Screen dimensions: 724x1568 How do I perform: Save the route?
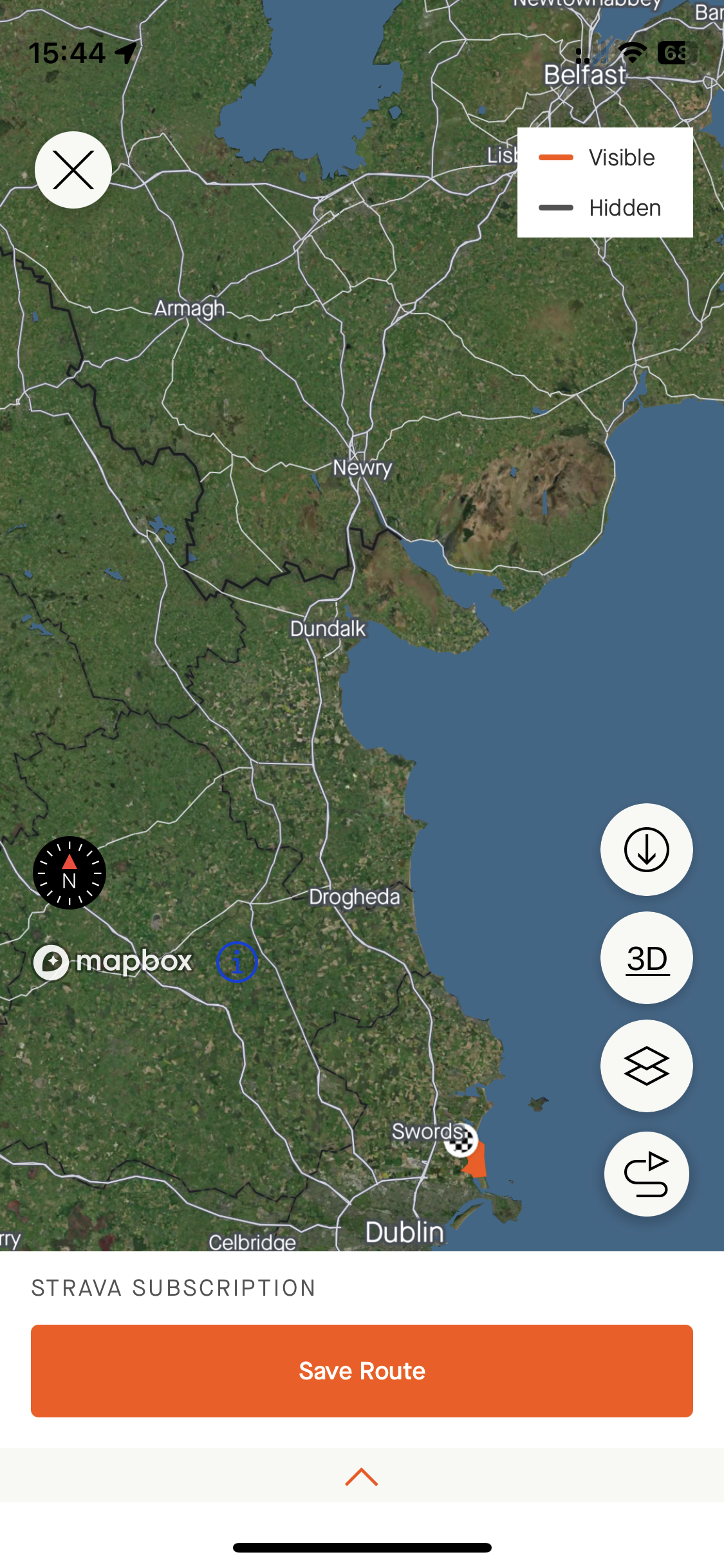click(x=362, y=1370)
